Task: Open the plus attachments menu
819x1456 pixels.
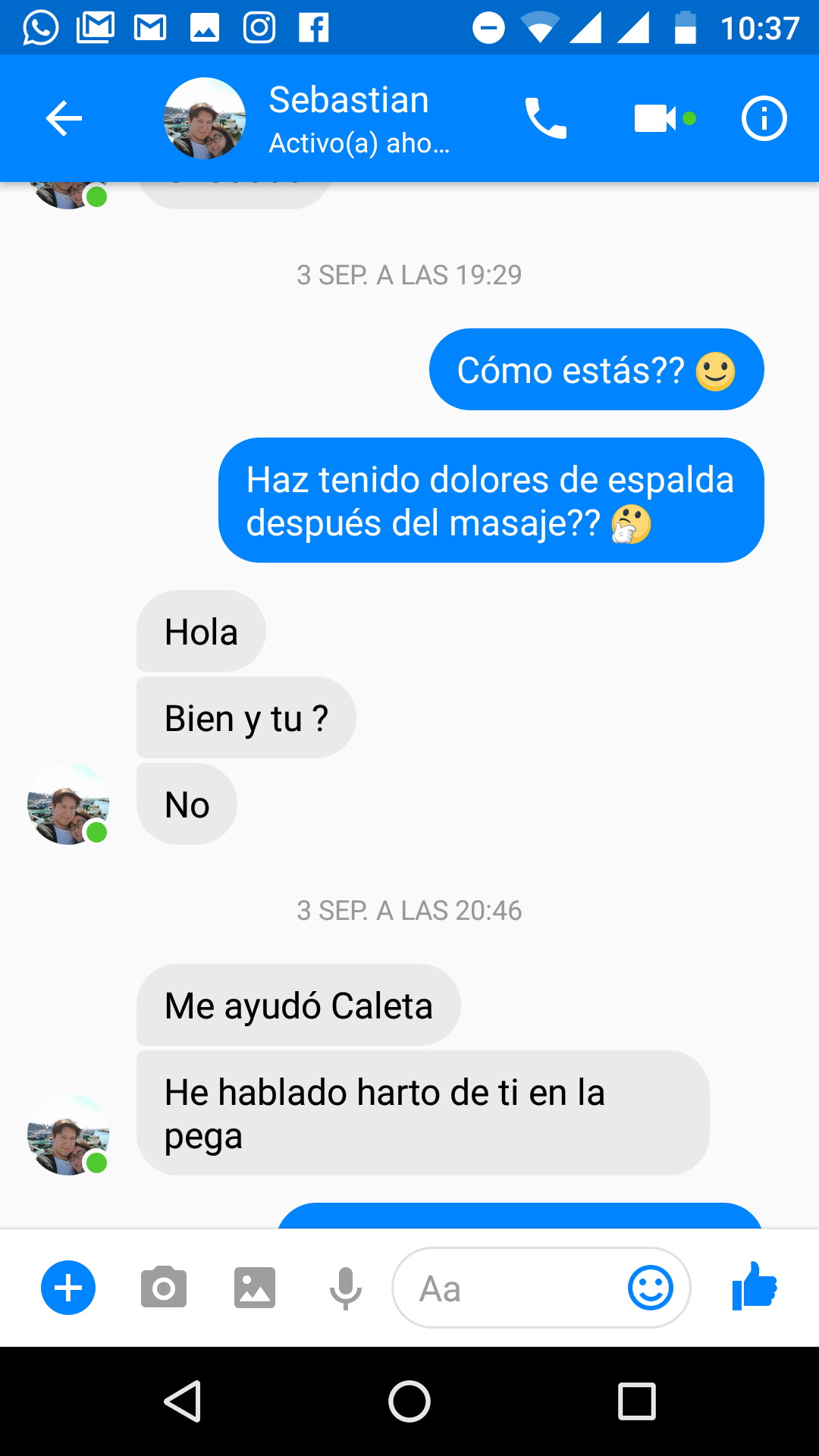Action: pos(68,1288)
